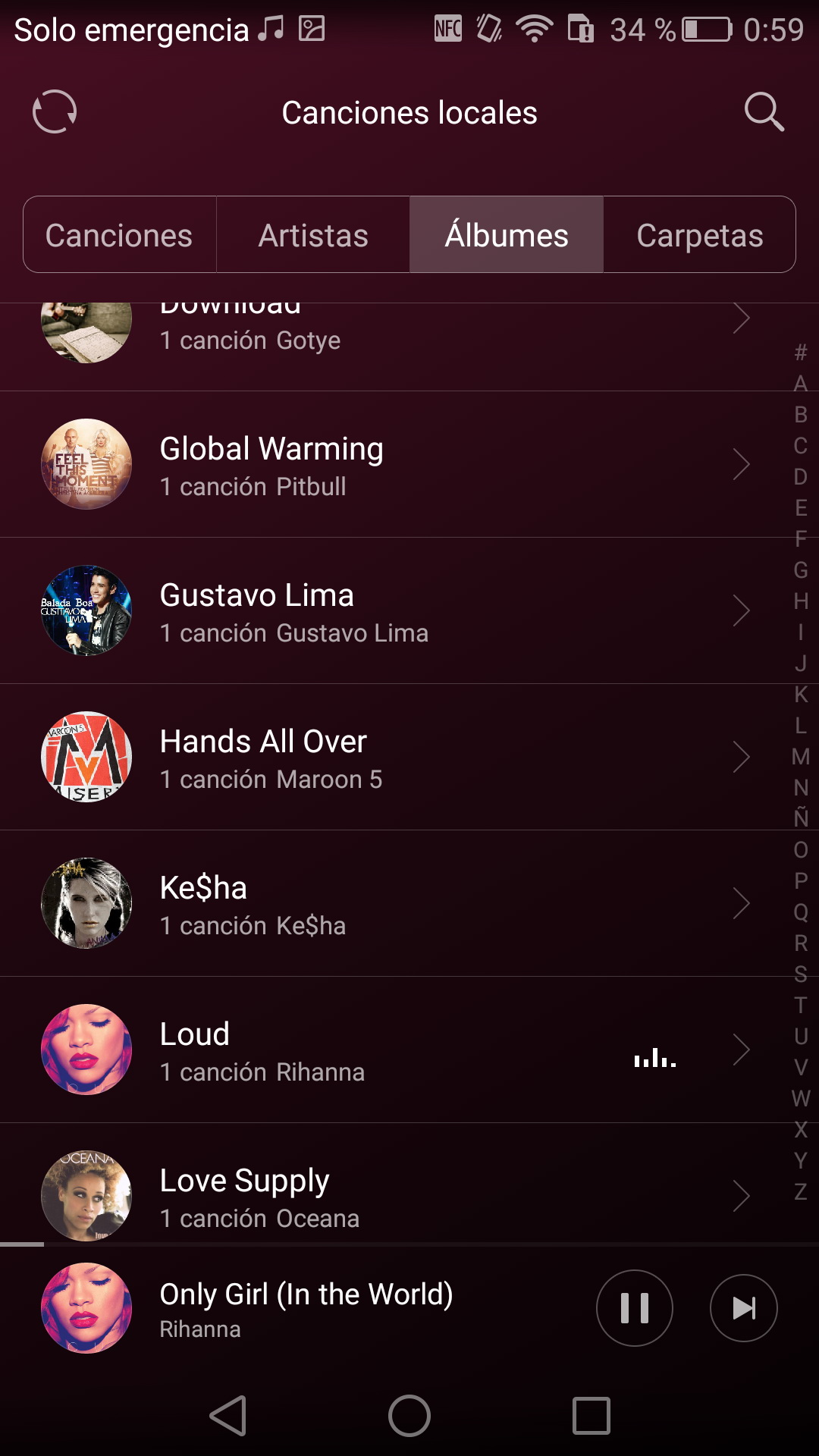Open Hands All Over by Maroon 5
Screen dimensions: 819x1456
(379, 757)
